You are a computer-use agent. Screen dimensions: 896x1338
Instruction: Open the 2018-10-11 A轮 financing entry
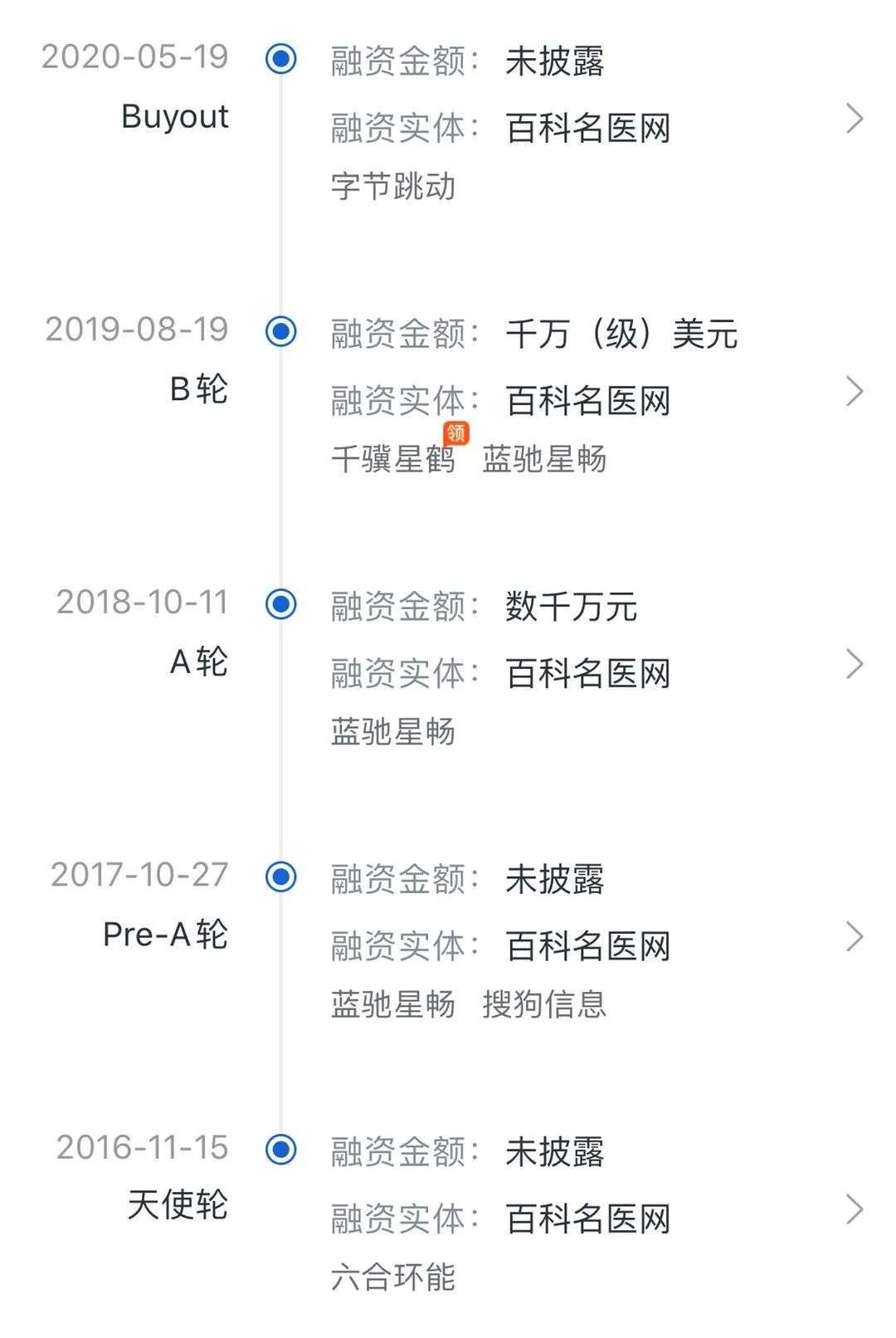[855, 664]
